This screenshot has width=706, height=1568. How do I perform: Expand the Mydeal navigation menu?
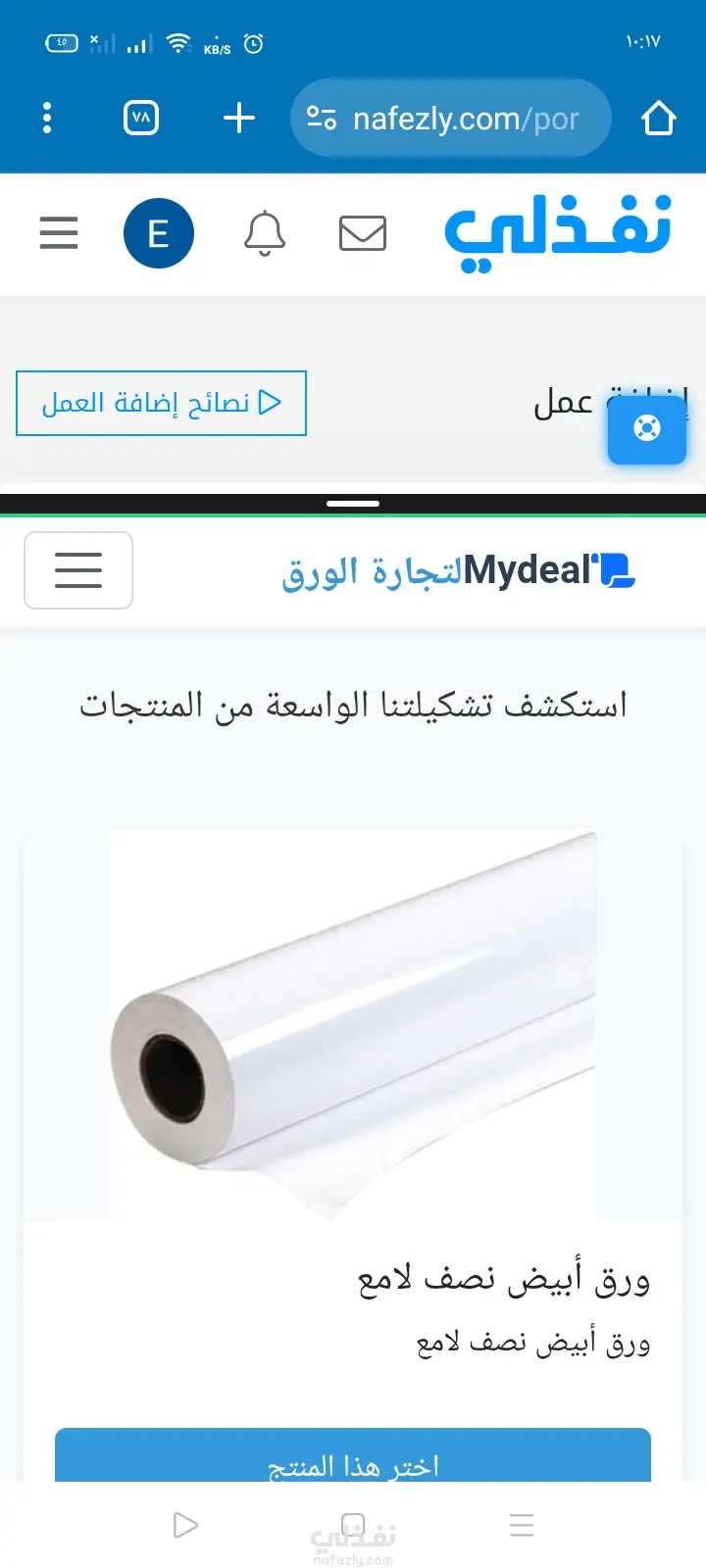(x=78, y=570)
